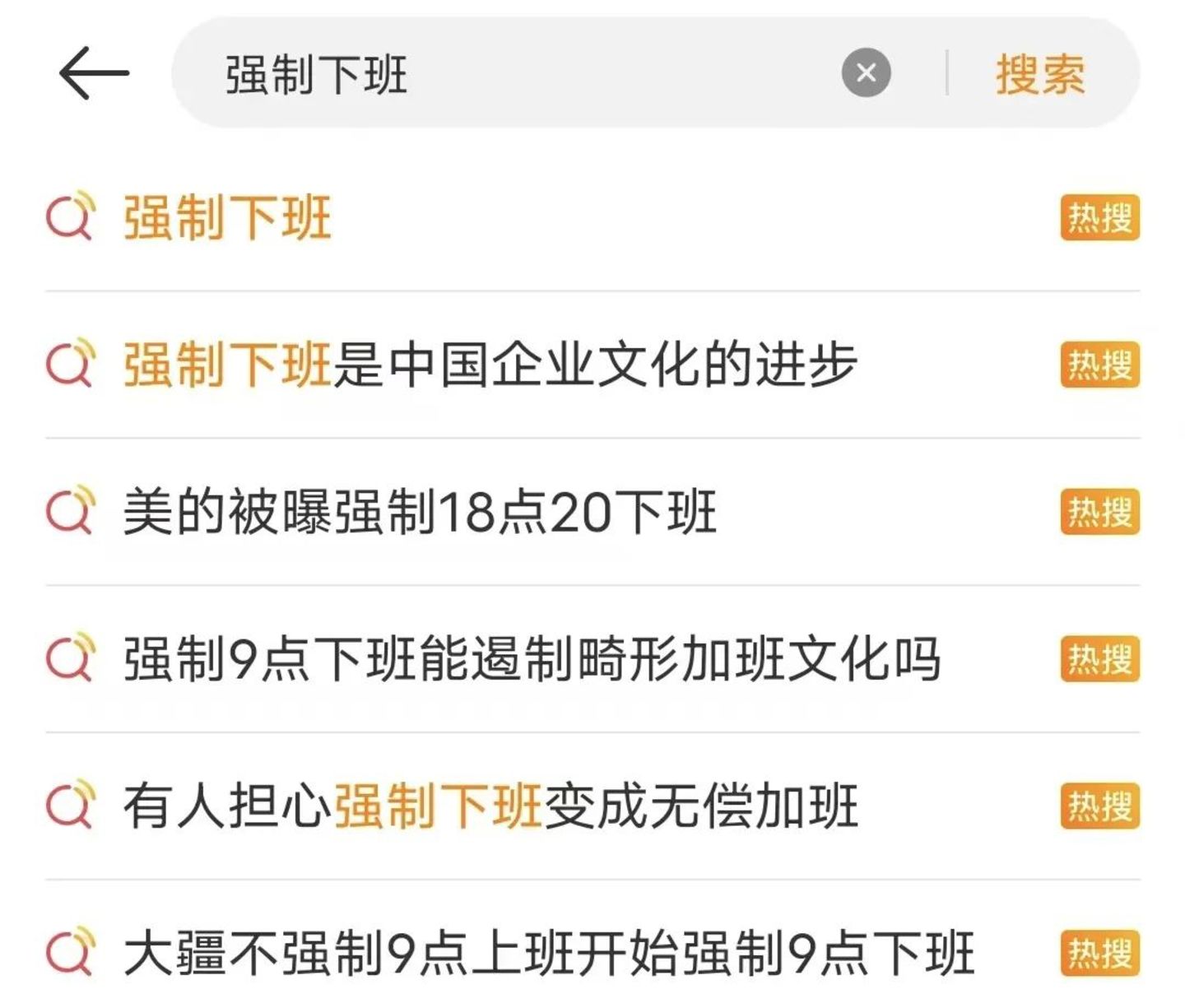Open the 强制下班 hot search suggestion

coord(227,218)
